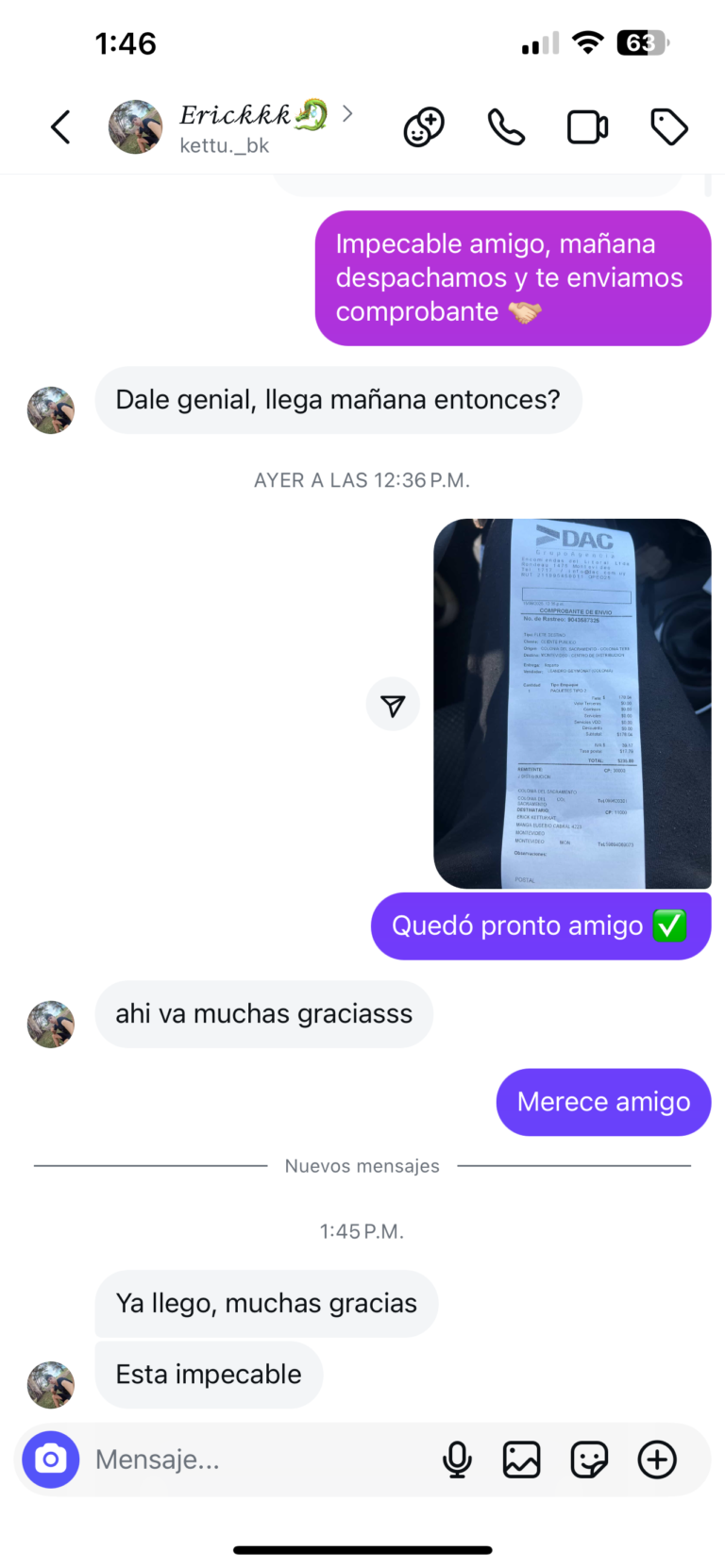Screen dimensions: 725x1568
Task: Start a video call with Erickkk
Action: coord(587,127)
